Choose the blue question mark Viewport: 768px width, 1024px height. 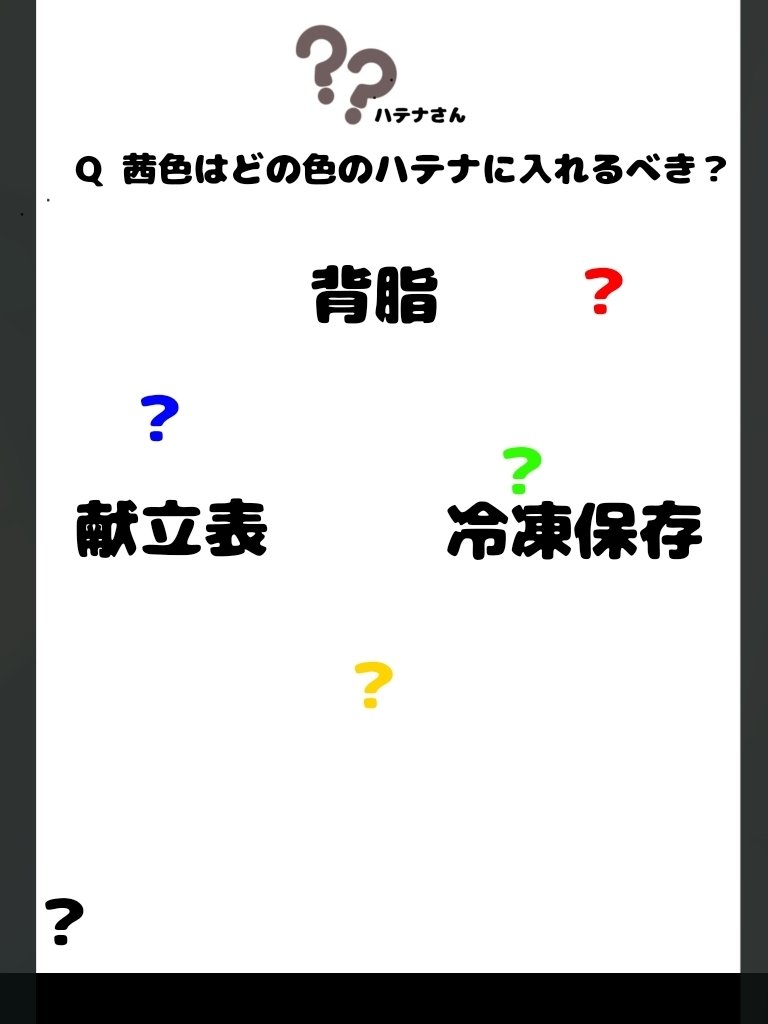pos(159,419)
